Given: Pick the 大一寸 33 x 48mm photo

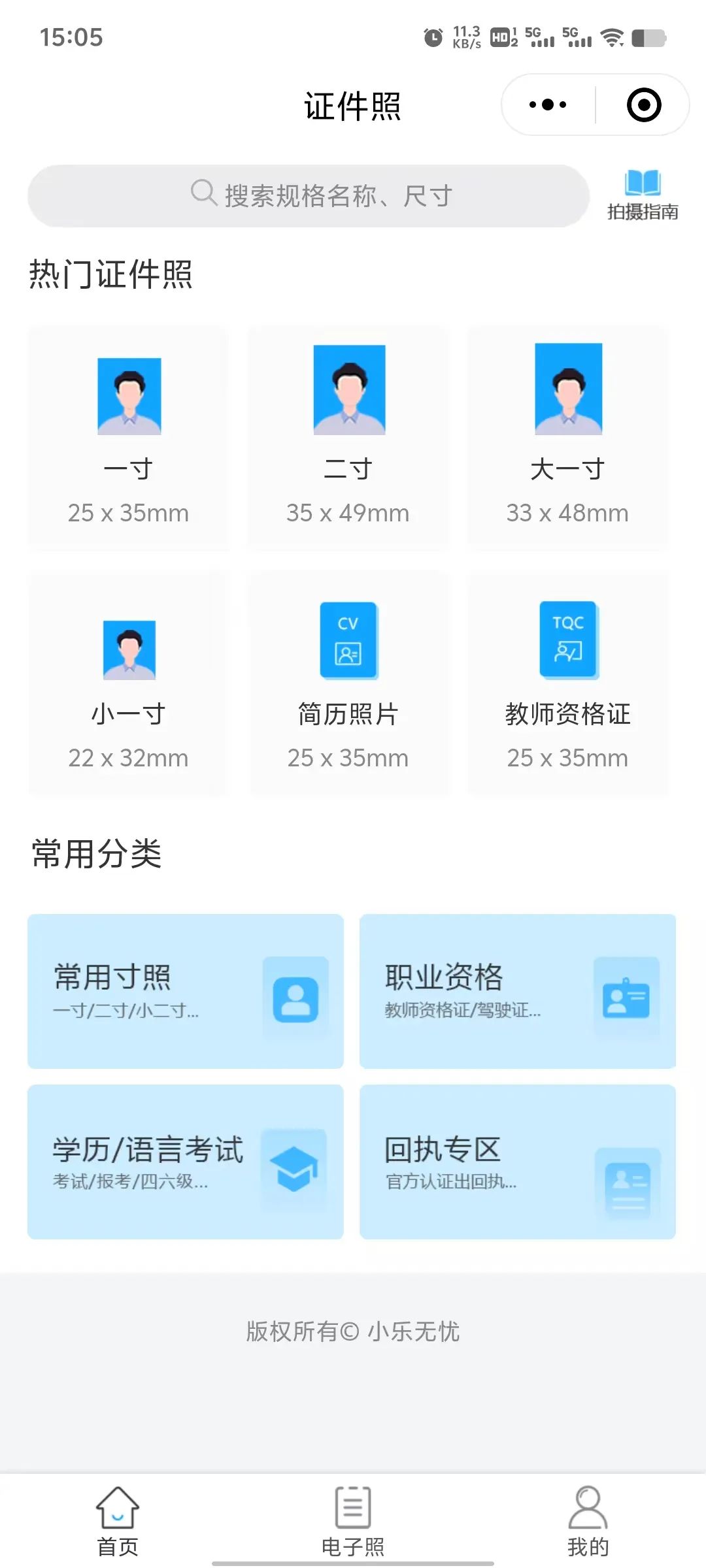Looking at the screenshot, I should pyautogui.click(x=567, y=438).
